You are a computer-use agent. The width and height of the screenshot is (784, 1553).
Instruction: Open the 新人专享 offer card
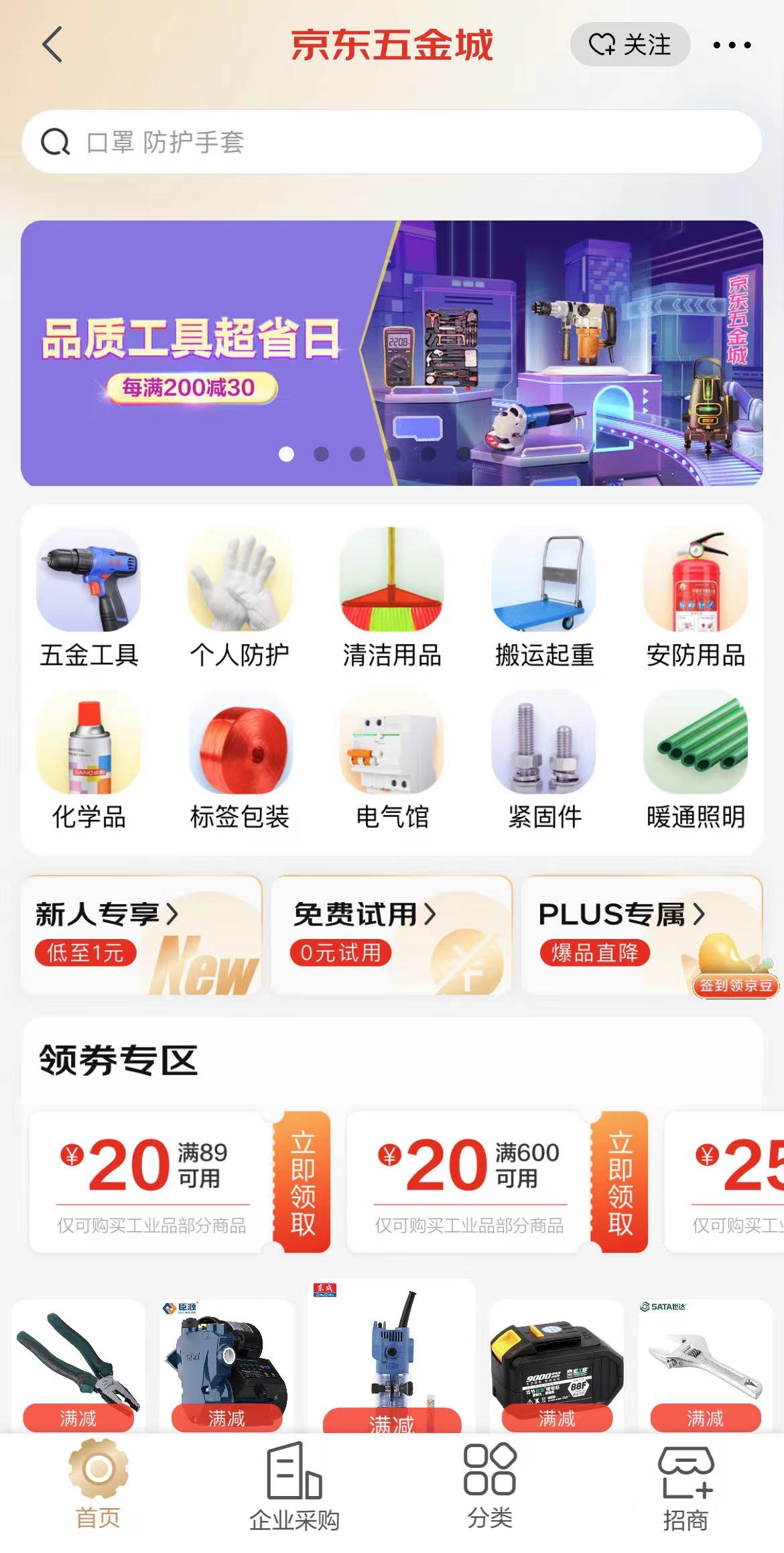(x=141, y=935)
